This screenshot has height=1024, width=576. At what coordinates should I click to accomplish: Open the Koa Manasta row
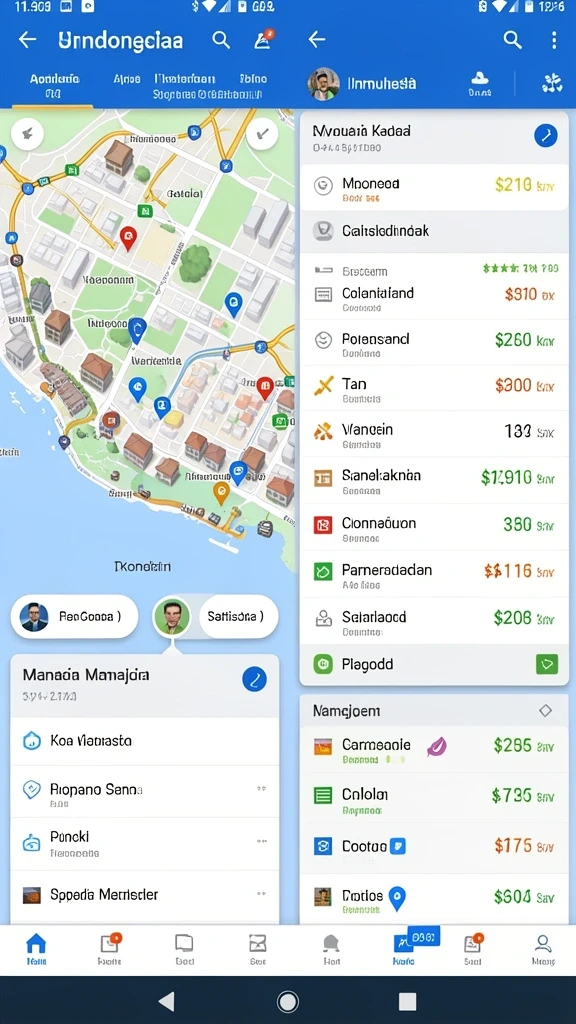click(x=145, y=741)
